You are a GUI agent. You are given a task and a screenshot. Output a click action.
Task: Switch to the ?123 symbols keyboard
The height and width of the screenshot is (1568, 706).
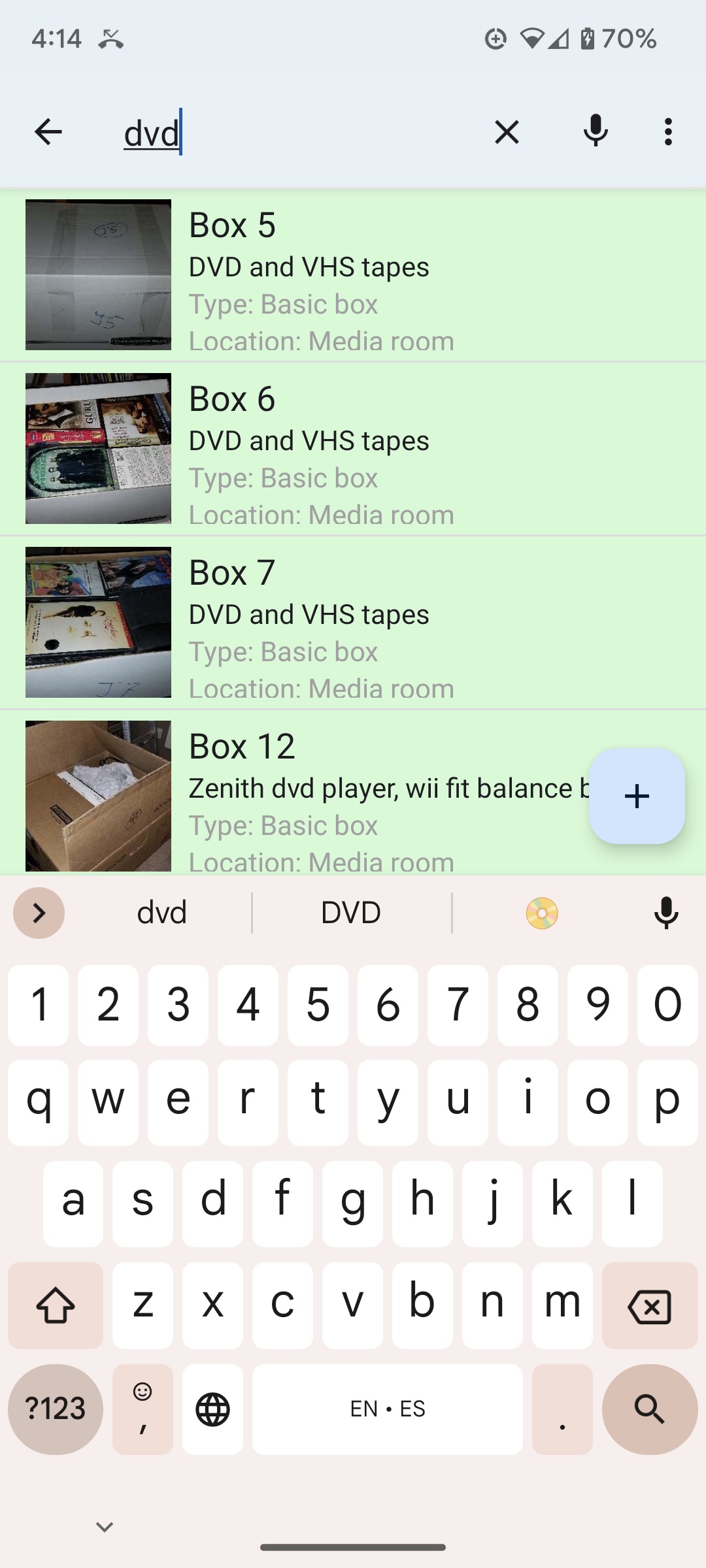point(56,1409)
